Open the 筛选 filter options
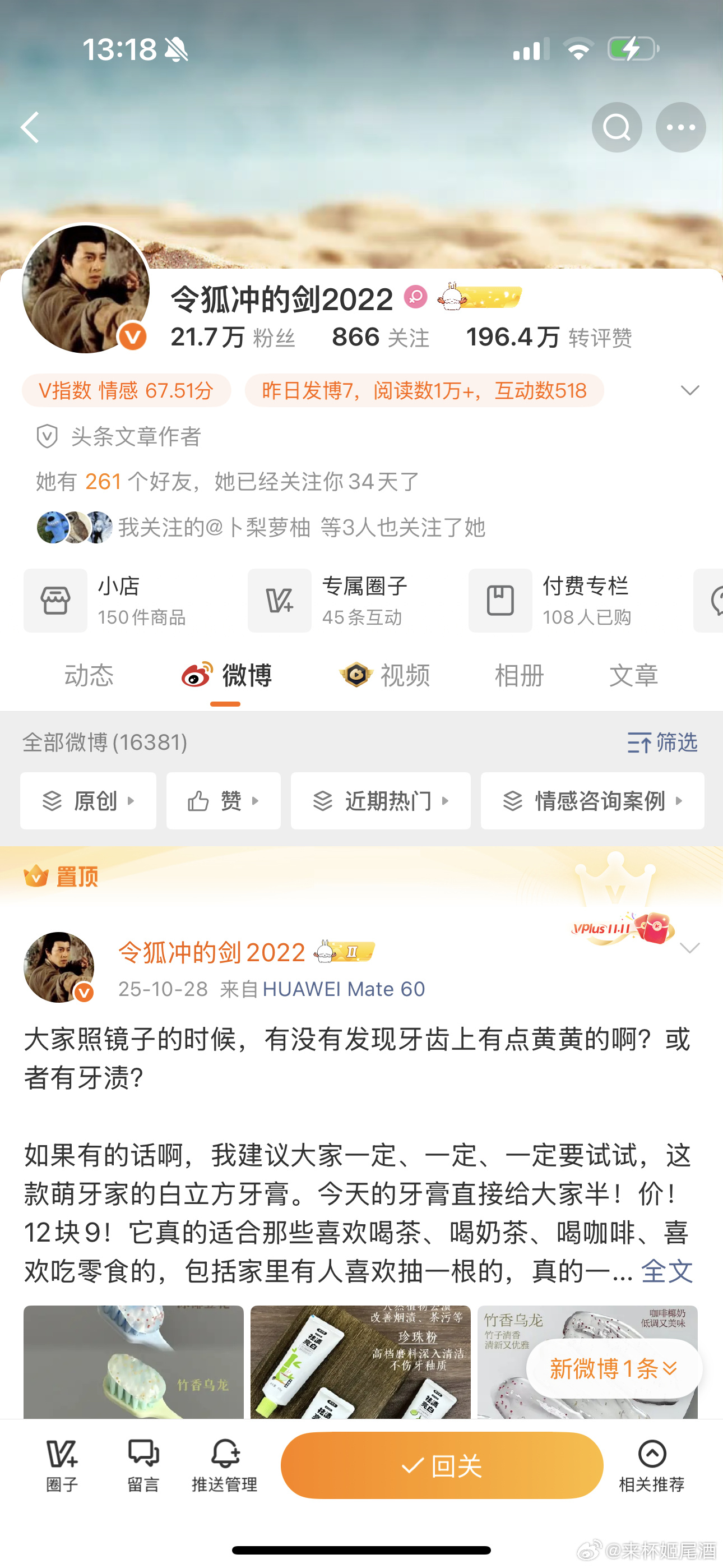Screen dimensions: 723x1568 coord(662,743)
